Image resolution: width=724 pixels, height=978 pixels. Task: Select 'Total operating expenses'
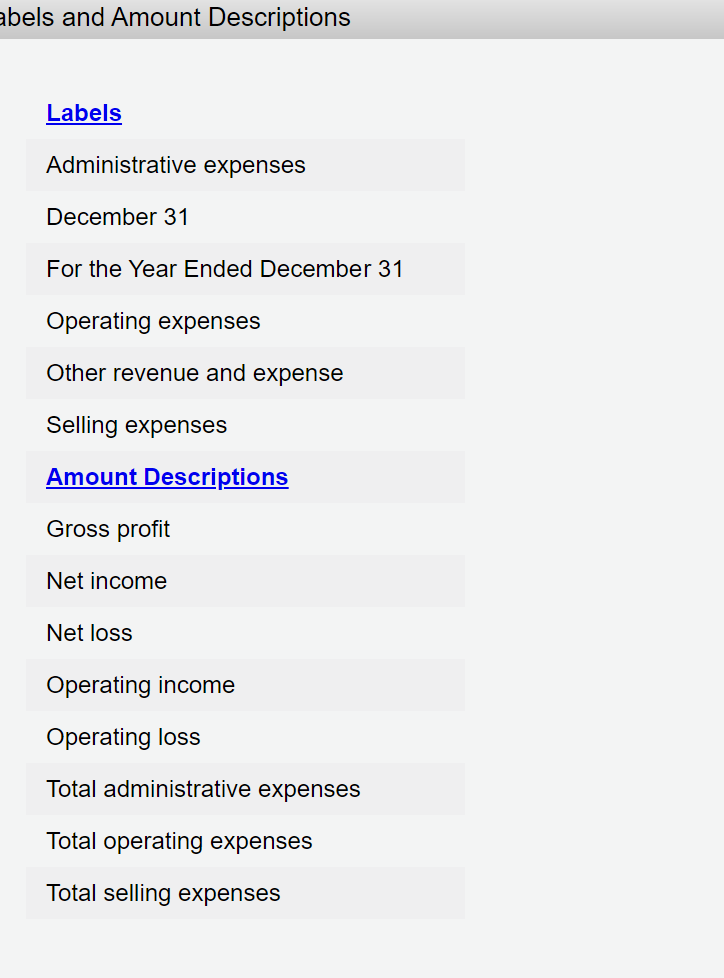[178, 841]
